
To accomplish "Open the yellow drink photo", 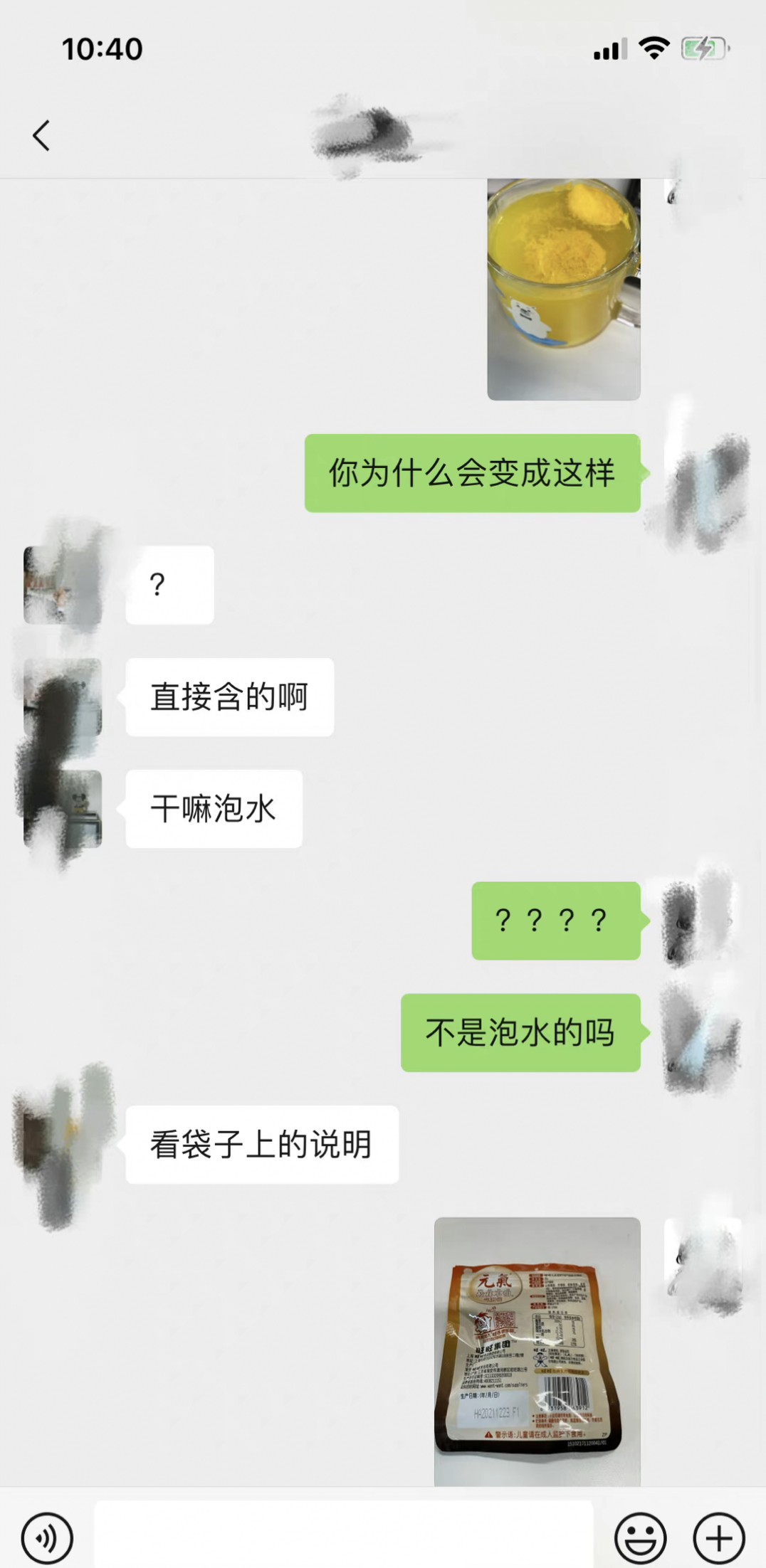I will click(563, 289).
